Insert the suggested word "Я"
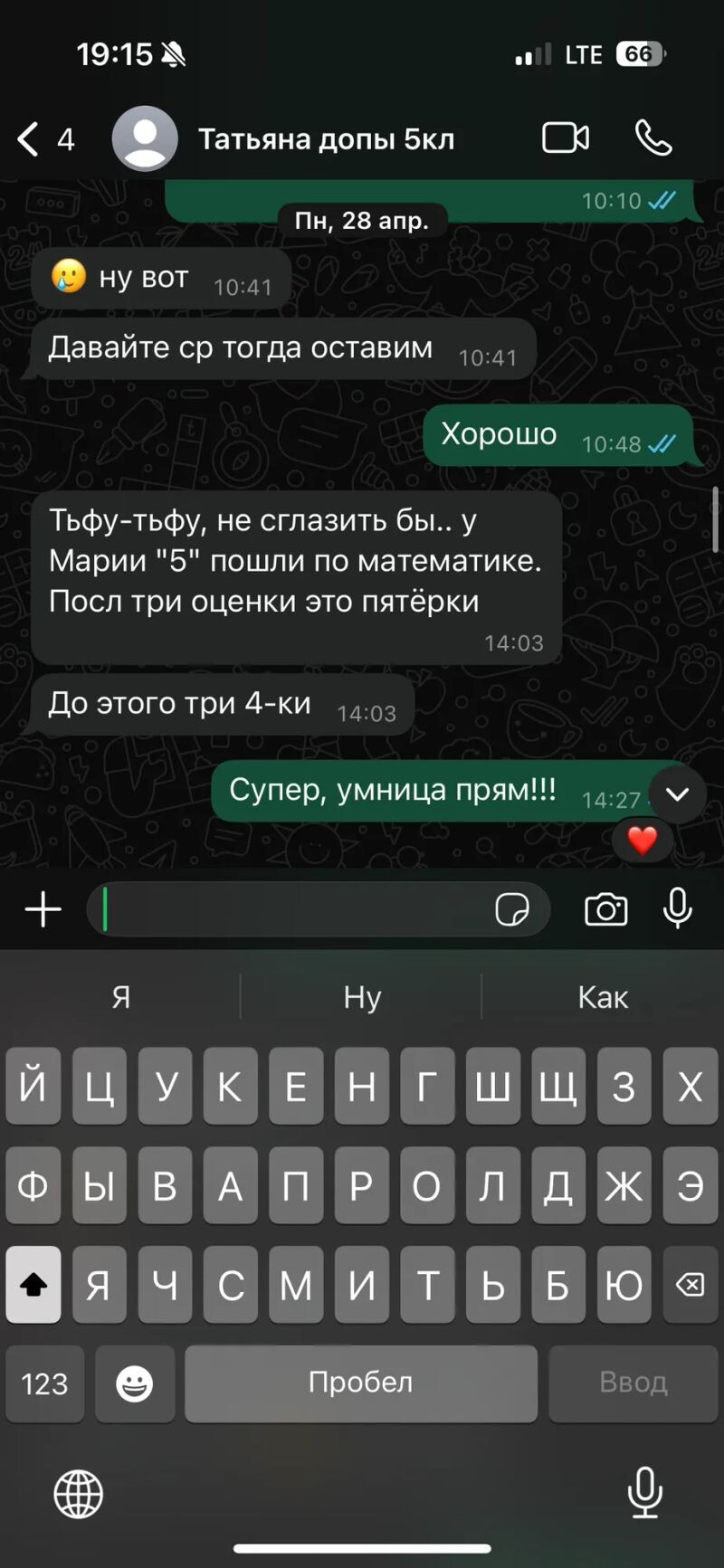Screen dimensions: 724x1568 pyautogui.click(x=121, y=997)
